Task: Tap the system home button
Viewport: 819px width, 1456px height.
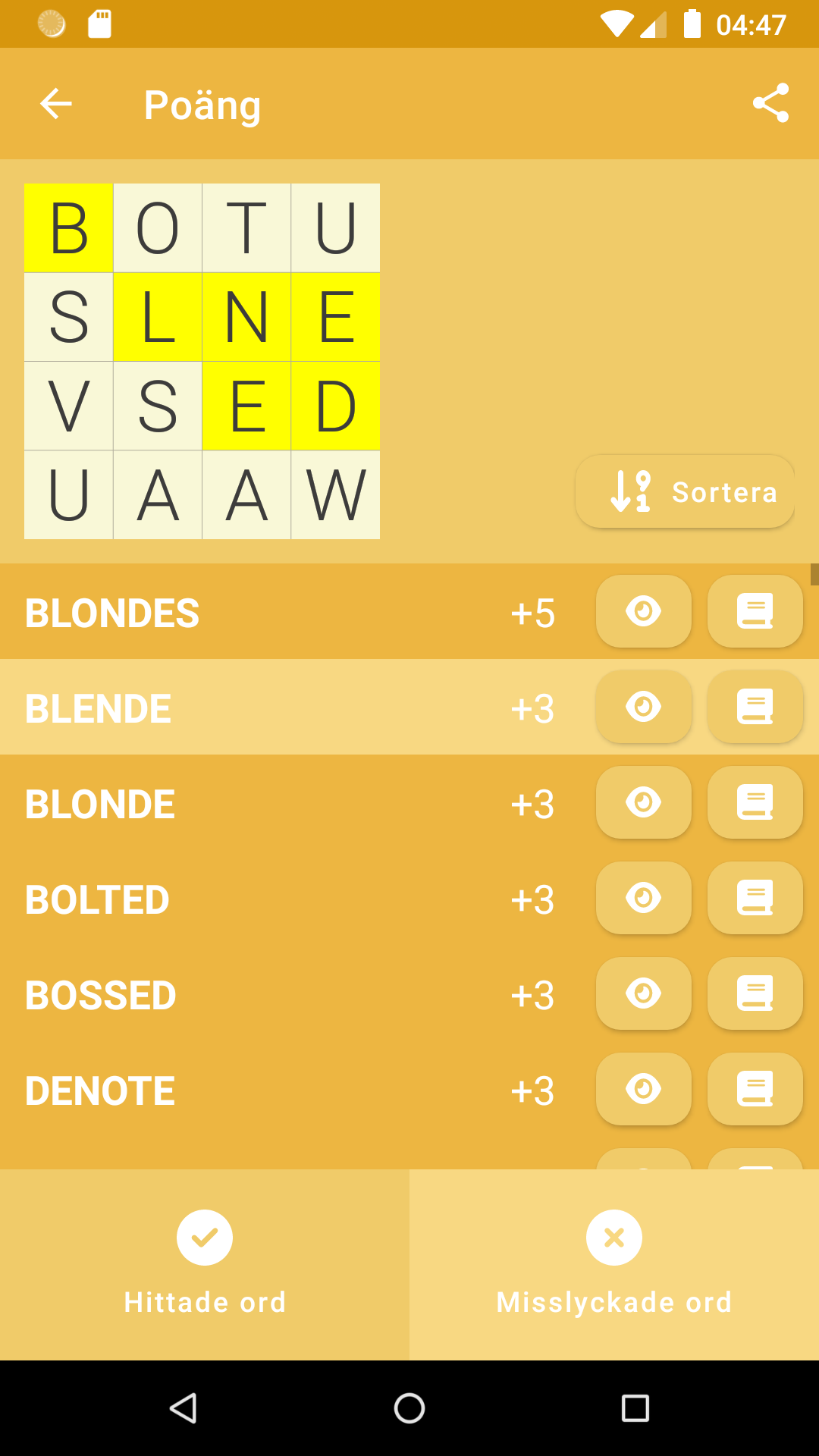Action: (409, 1408)
